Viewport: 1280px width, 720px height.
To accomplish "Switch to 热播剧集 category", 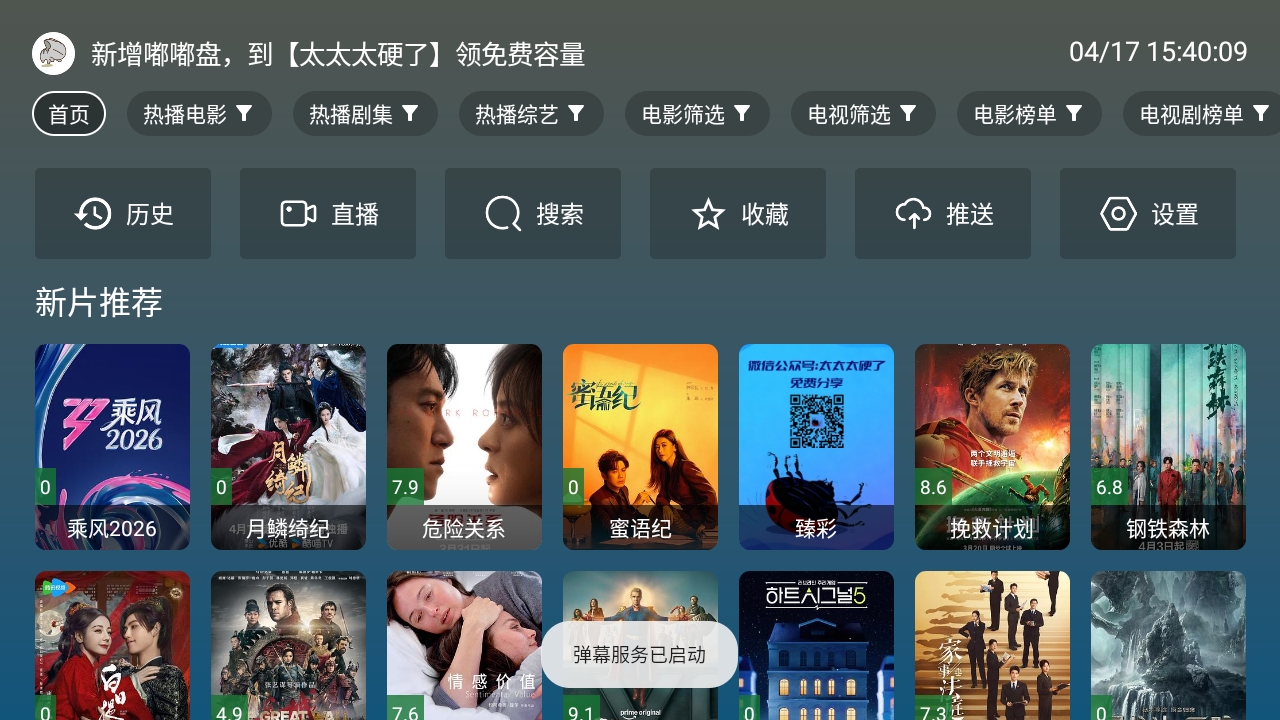I will click(365, 114).
